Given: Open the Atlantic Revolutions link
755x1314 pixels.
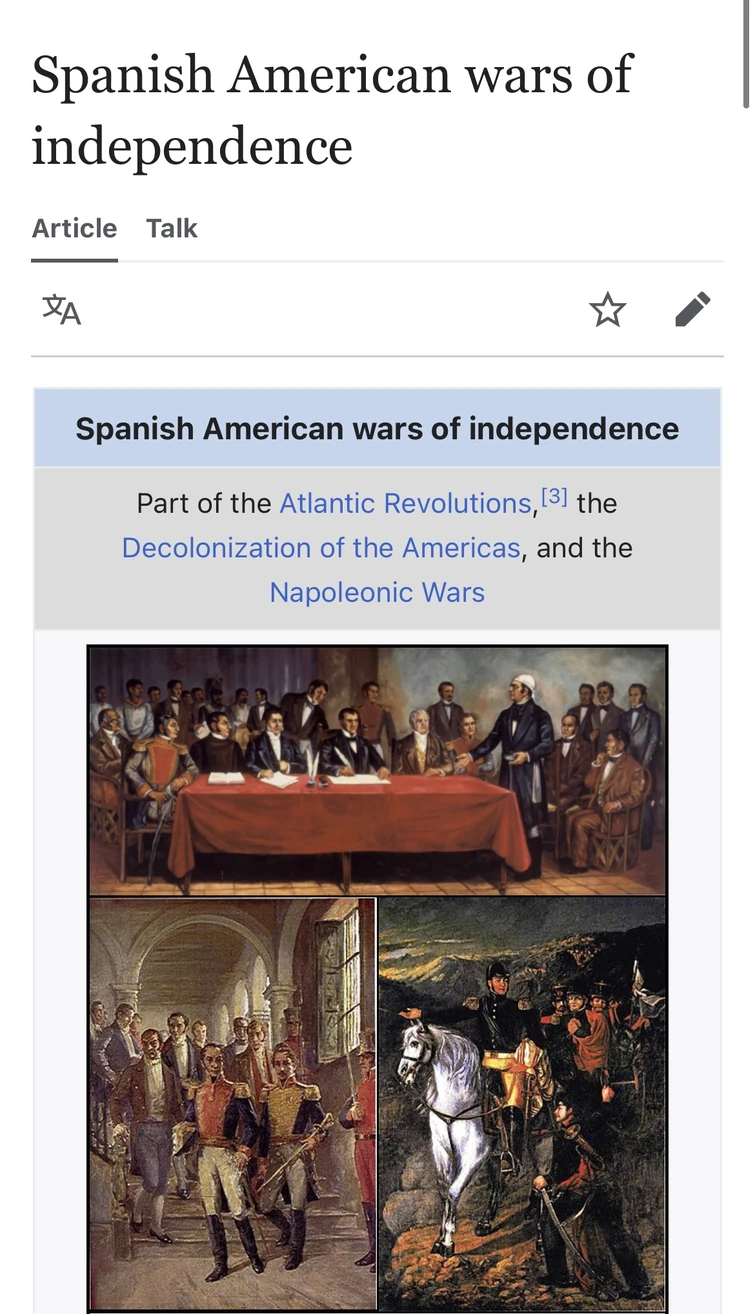Looking at the screenshot, I should 404,503.
